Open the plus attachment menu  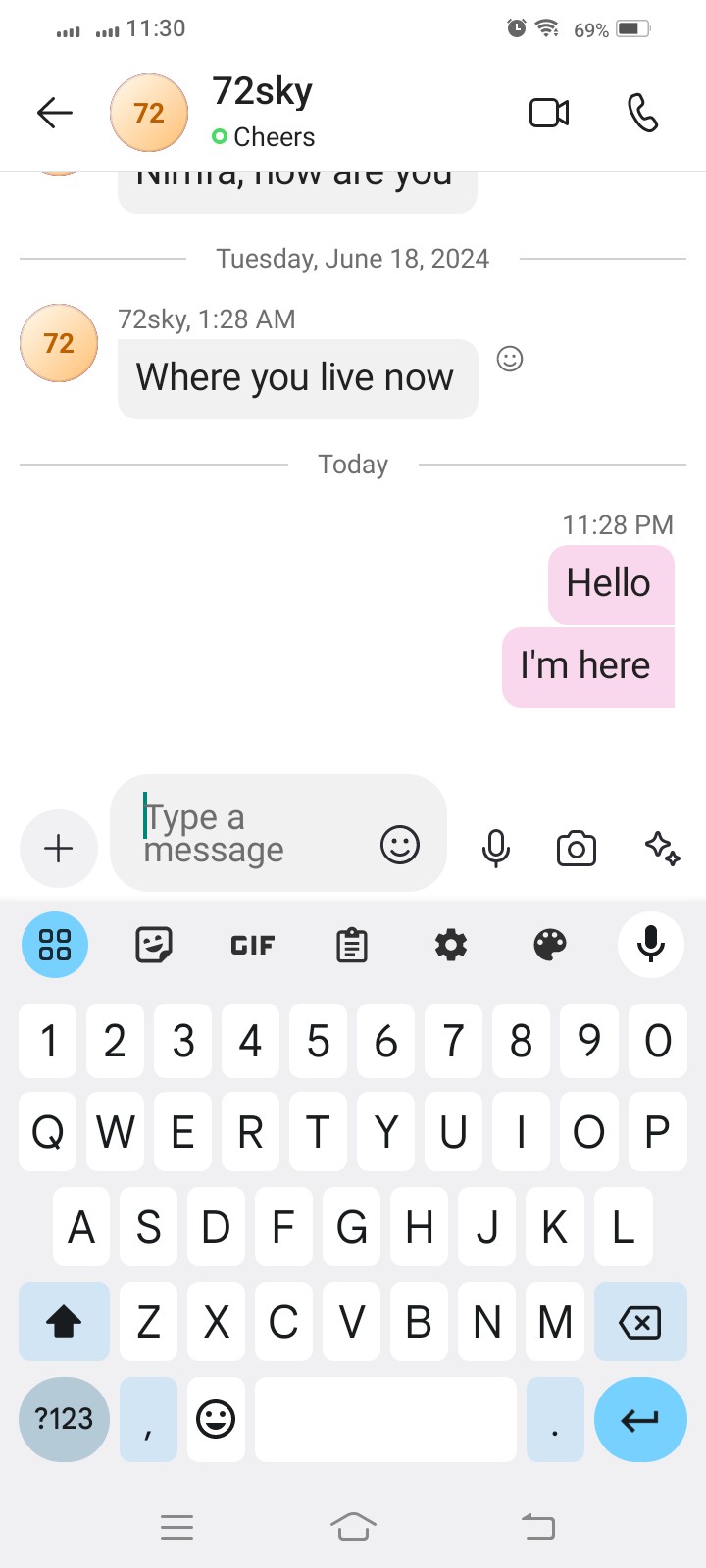[x=59, y=848]
